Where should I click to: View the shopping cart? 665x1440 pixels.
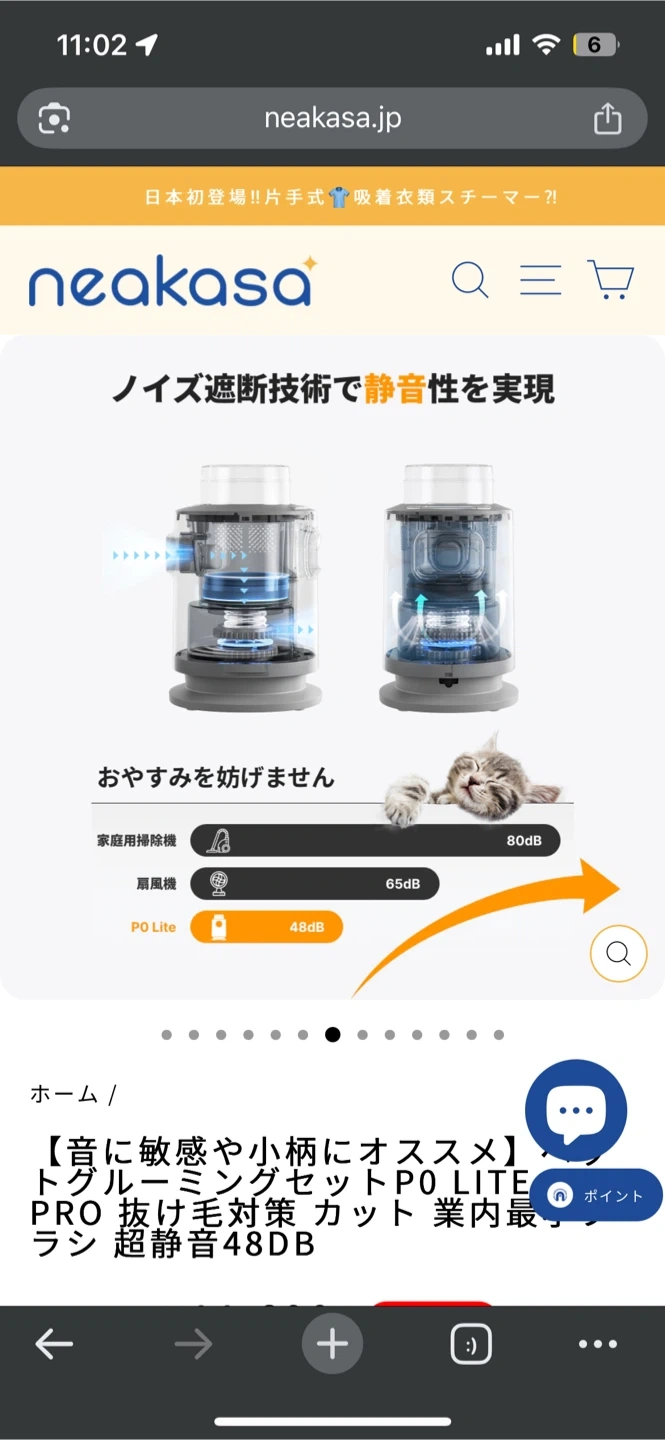610,280
